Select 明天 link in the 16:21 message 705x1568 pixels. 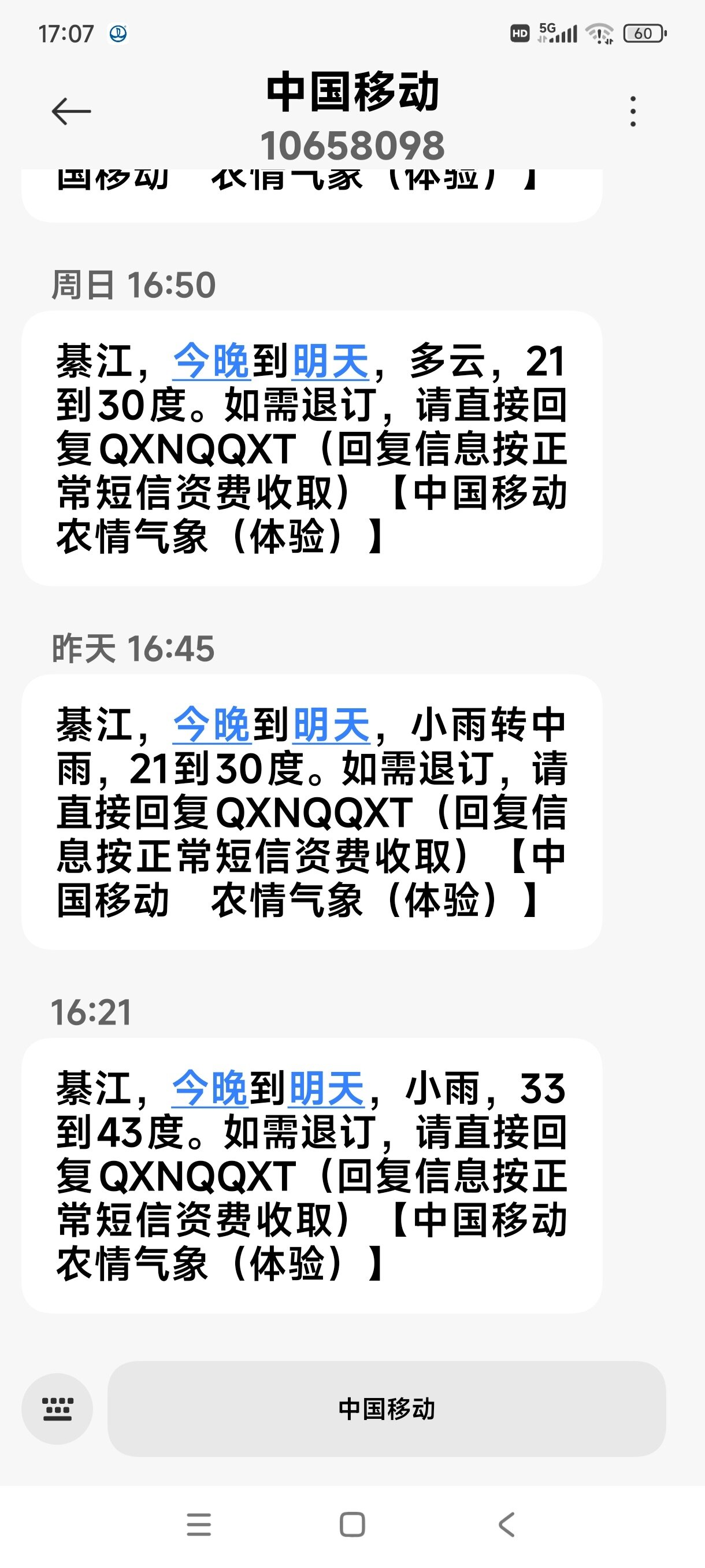coord(326,1088)
